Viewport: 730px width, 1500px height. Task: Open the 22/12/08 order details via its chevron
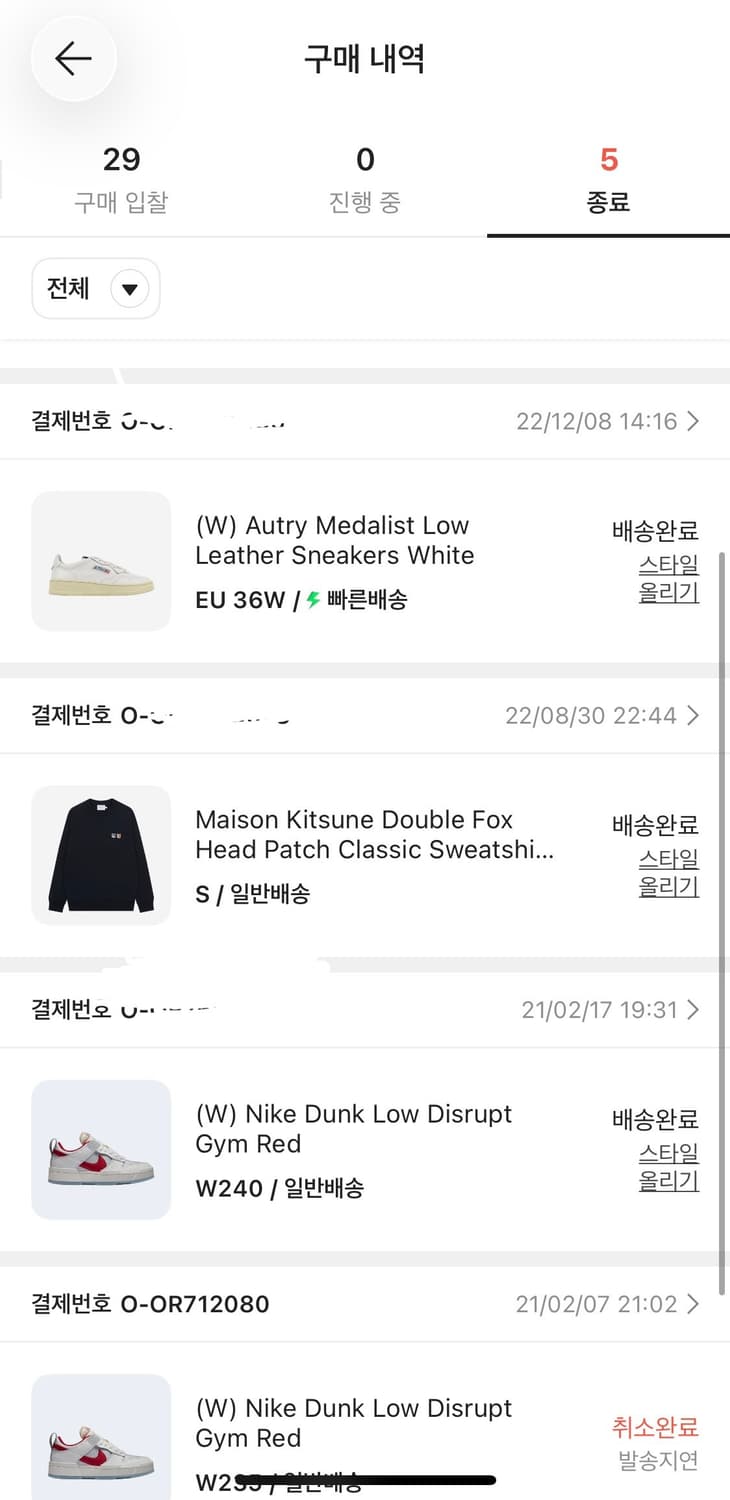click(693, 421)
